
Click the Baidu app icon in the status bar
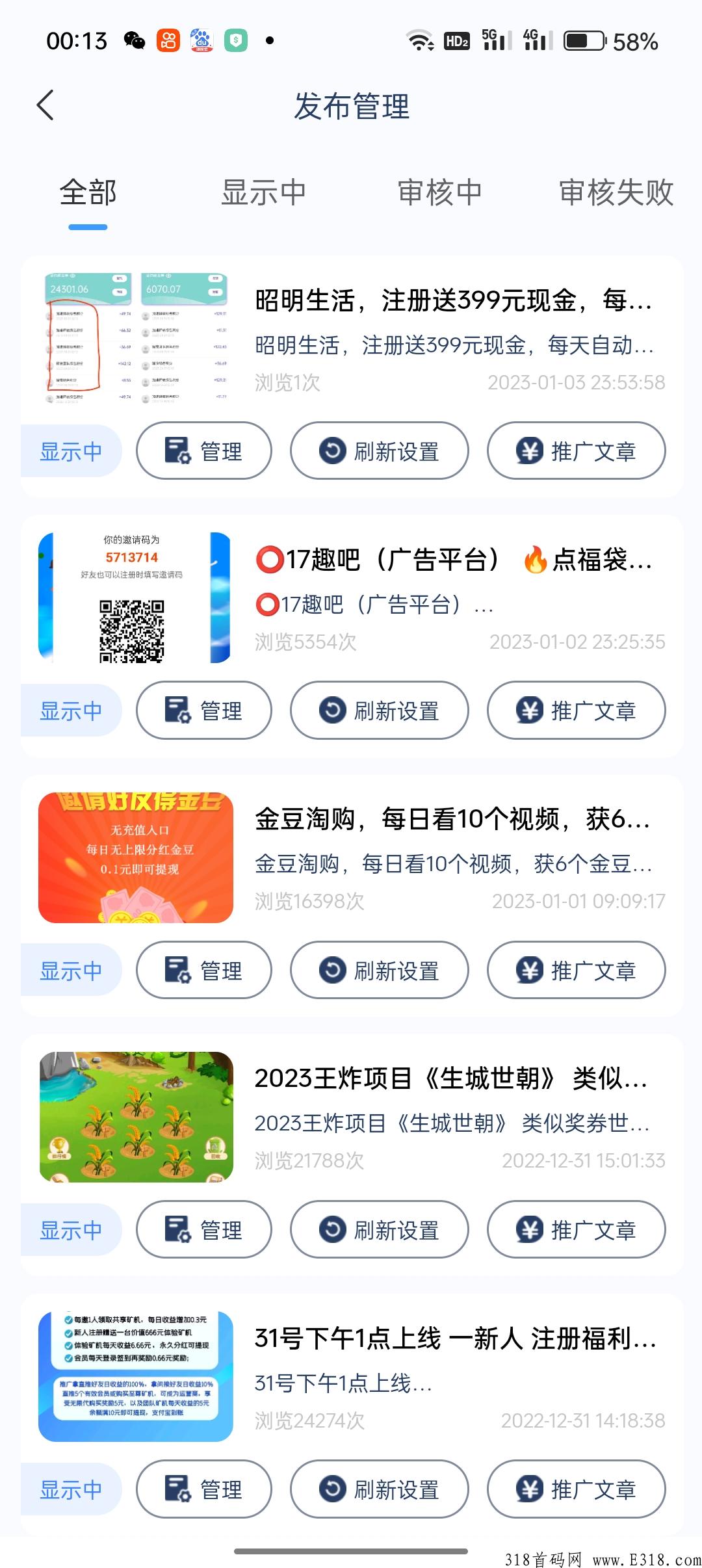(x=201, y=40)
